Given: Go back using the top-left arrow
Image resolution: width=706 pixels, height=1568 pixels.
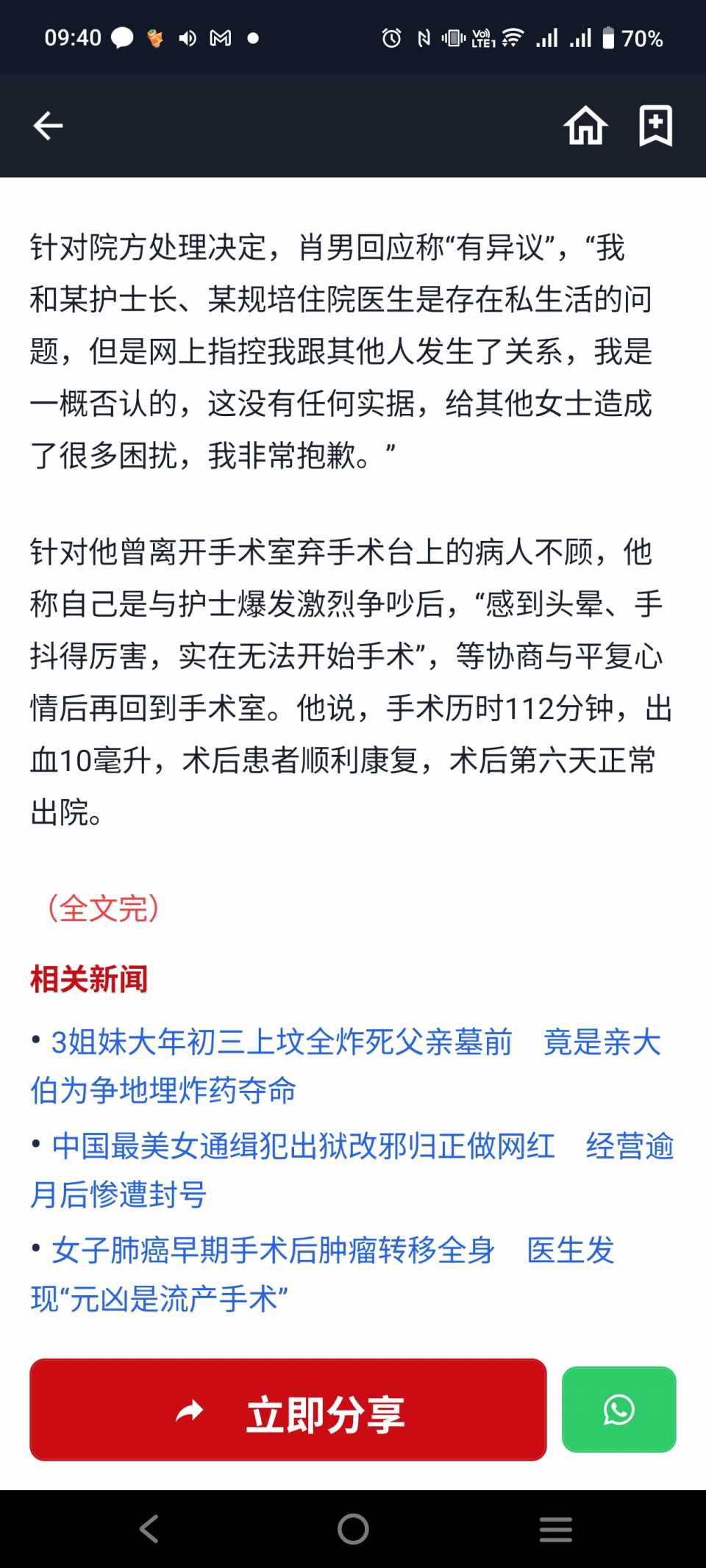Looking at the screenshot, I should pyautogui.click(x=49, y=126).
